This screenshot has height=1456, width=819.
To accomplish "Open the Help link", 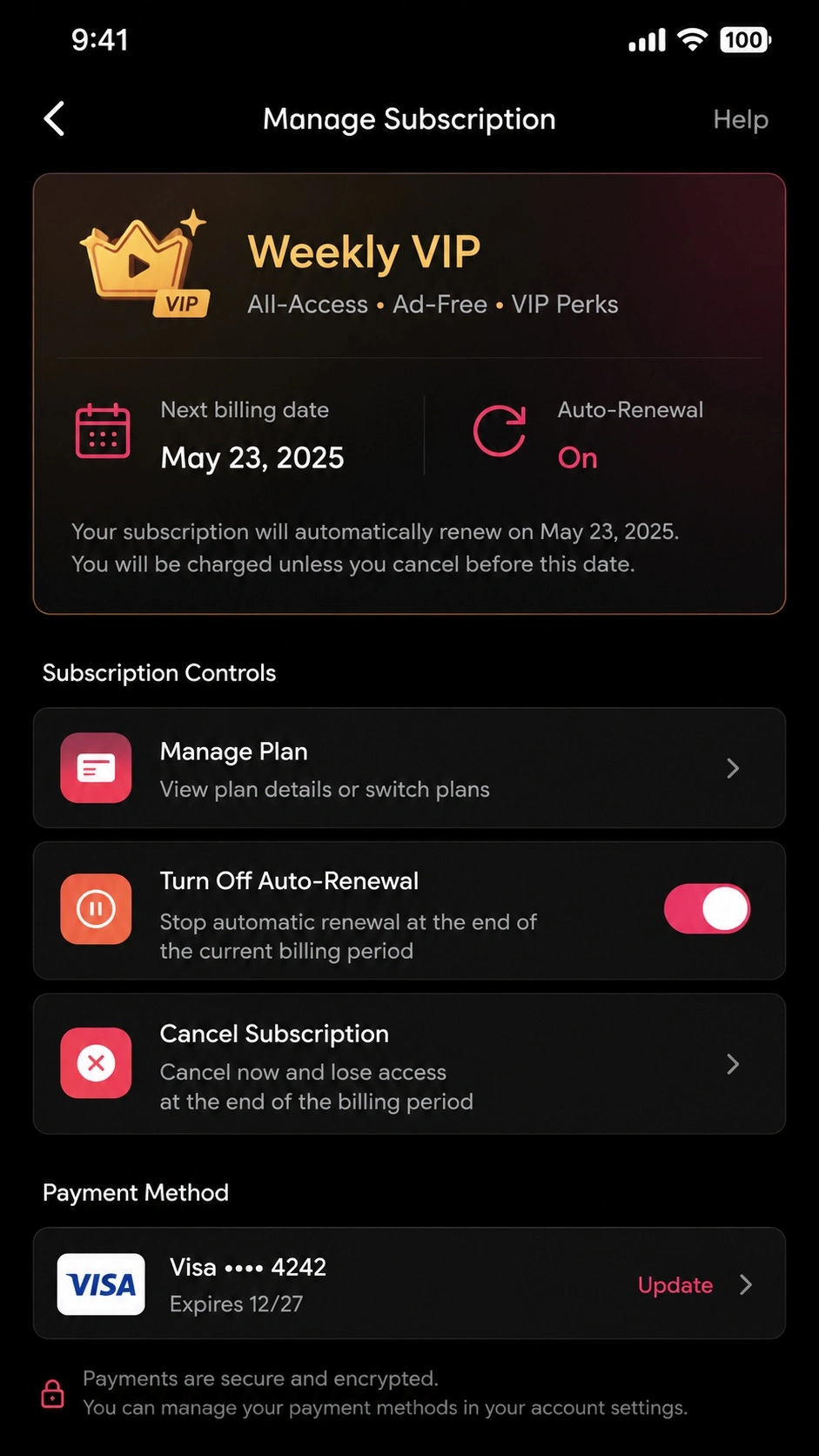I will (741, 119).
